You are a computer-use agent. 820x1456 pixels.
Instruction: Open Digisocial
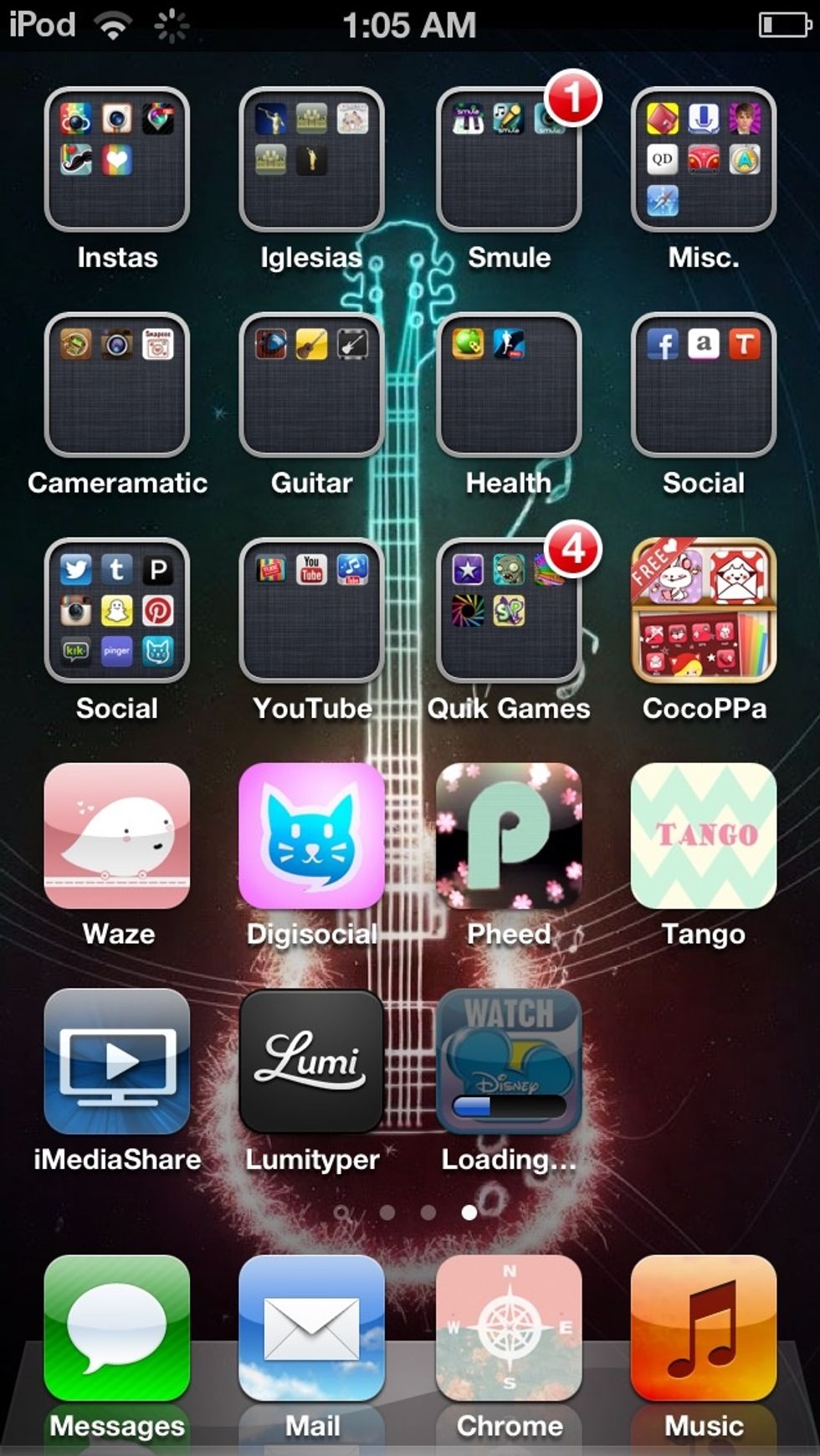coord(311,835)
